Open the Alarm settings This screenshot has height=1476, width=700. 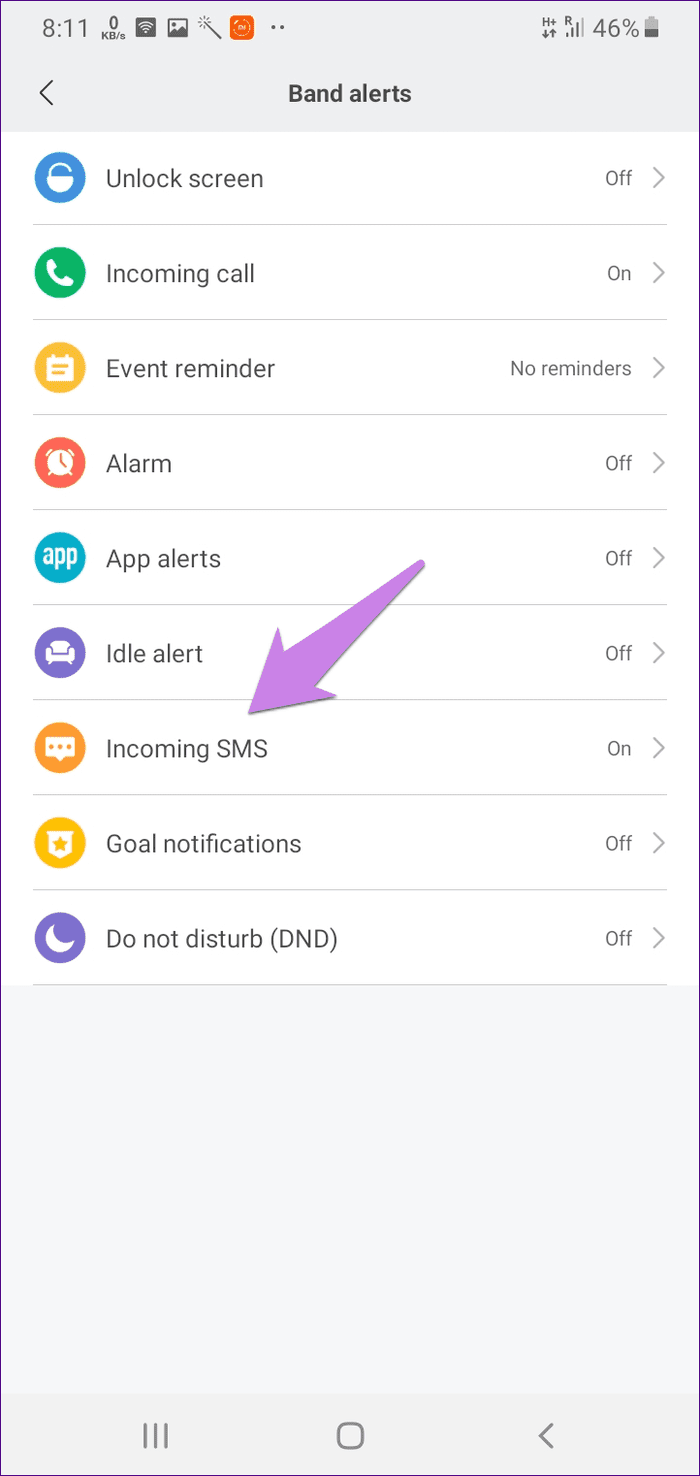350,463
